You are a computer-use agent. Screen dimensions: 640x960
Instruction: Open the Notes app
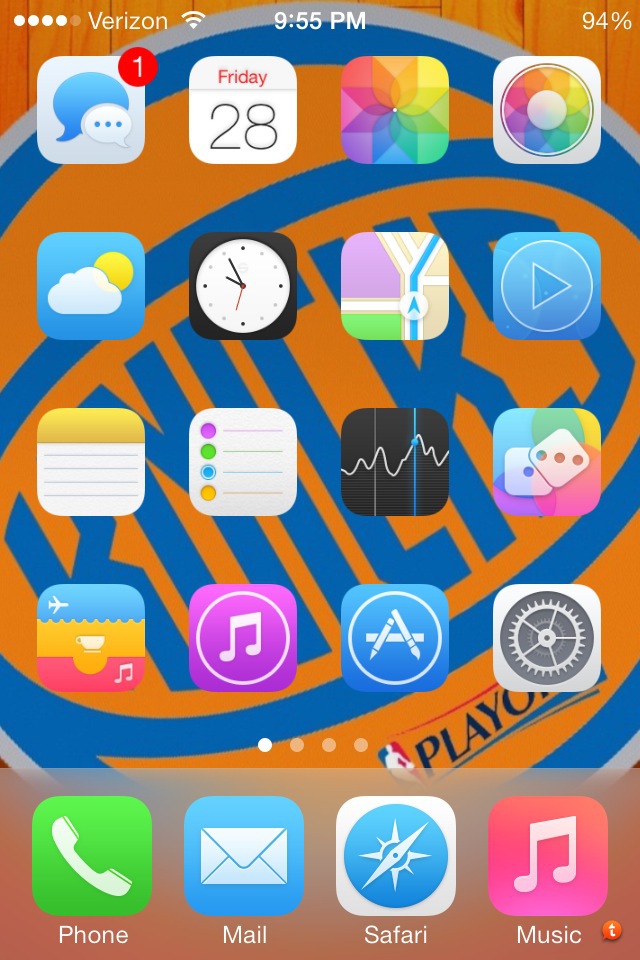[x=91, y=462]
